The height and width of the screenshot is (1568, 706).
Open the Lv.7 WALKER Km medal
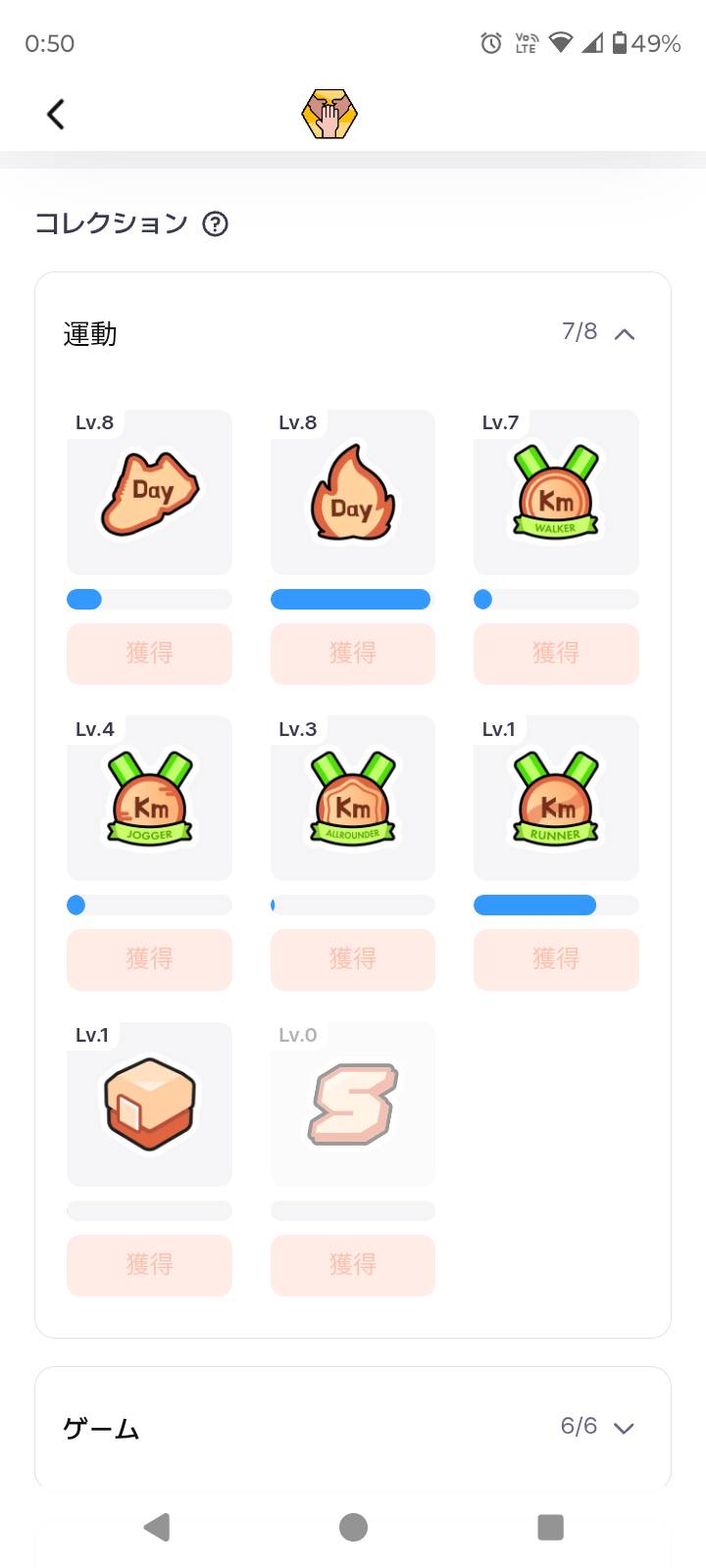(556, 493)
